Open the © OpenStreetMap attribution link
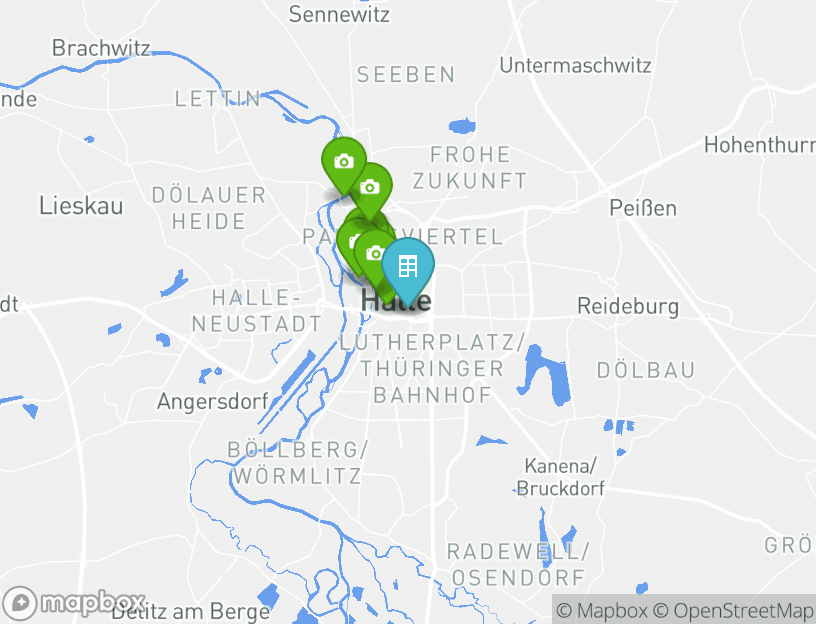This screenshot has width=816, height=624. (733, 610)
